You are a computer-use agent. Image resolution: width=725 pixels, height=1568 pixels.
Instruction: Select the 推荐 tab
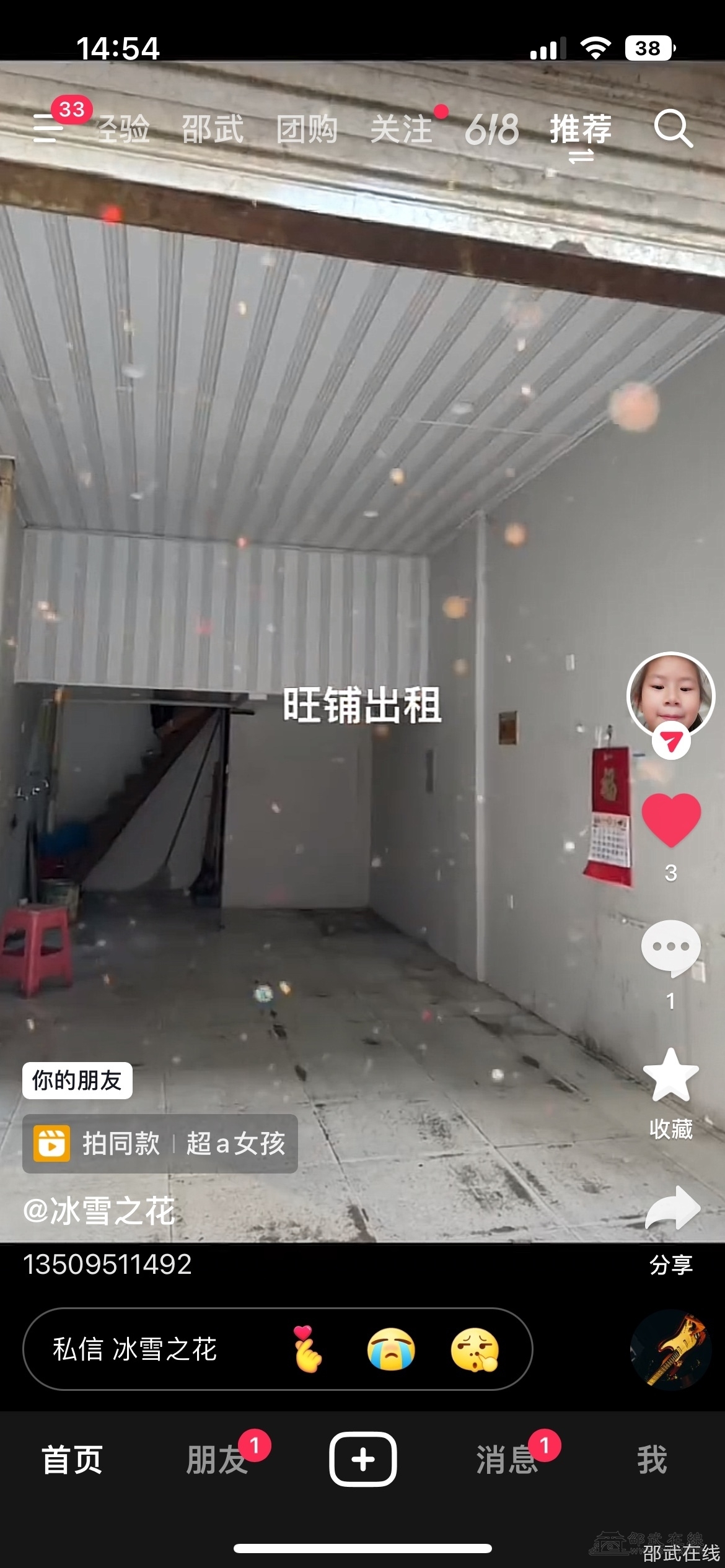(581, 129)
